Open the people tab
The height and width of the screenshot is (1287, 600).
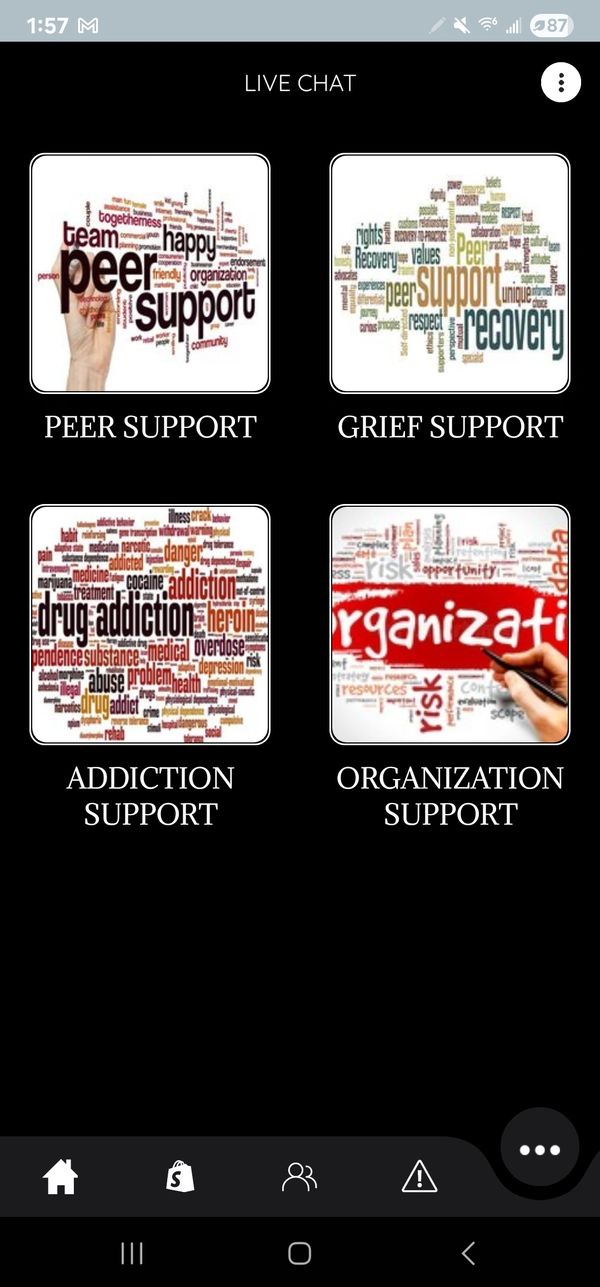click(x=299, y=1177)
